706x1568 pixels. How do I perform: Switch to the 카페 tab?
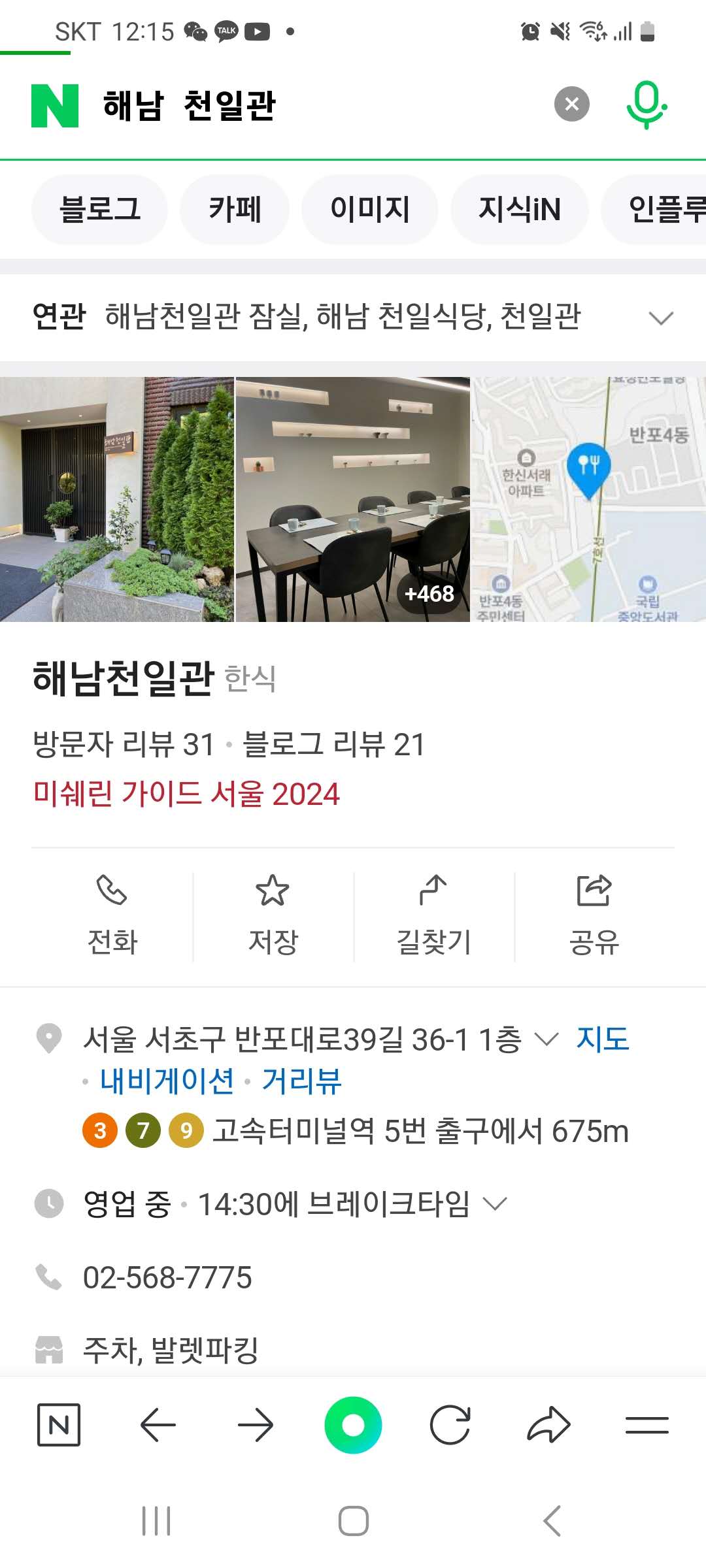pos(235,210)
